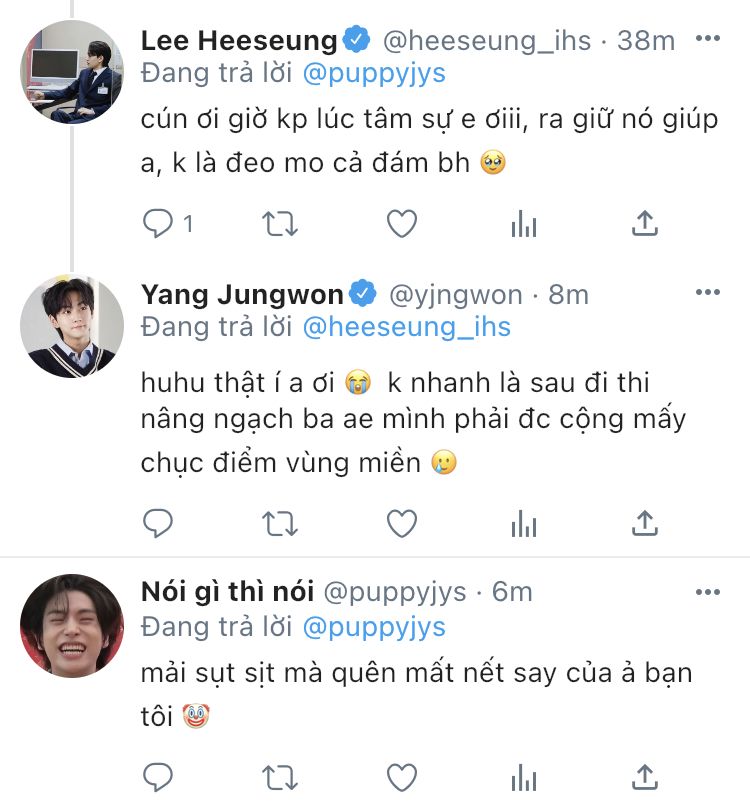Open Nói gì thì nói's profile picture
The height and width of the screenshot is (805, 750).
(x=72, y=625)
